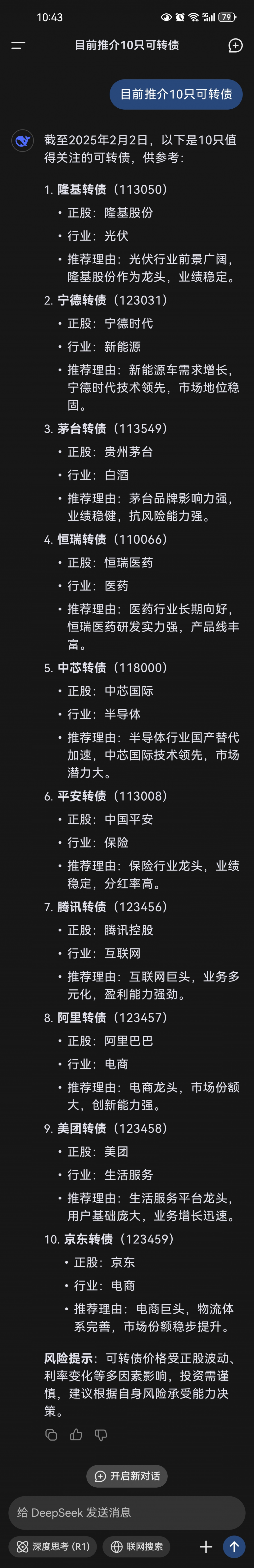The height and width of the screenshot is (1568, 254).
Task: Send the message with arrow button
Action: pos(234,1546)
